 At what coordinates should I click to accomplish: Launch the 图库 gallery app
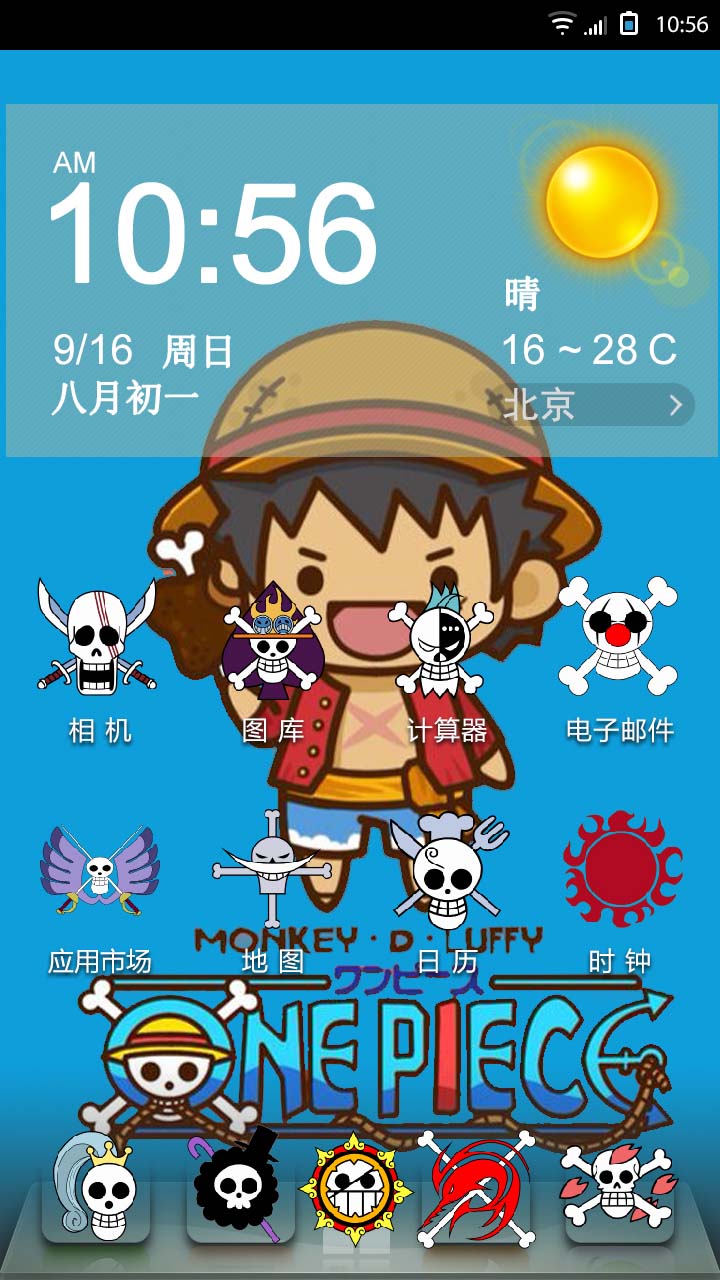[270, 640]
